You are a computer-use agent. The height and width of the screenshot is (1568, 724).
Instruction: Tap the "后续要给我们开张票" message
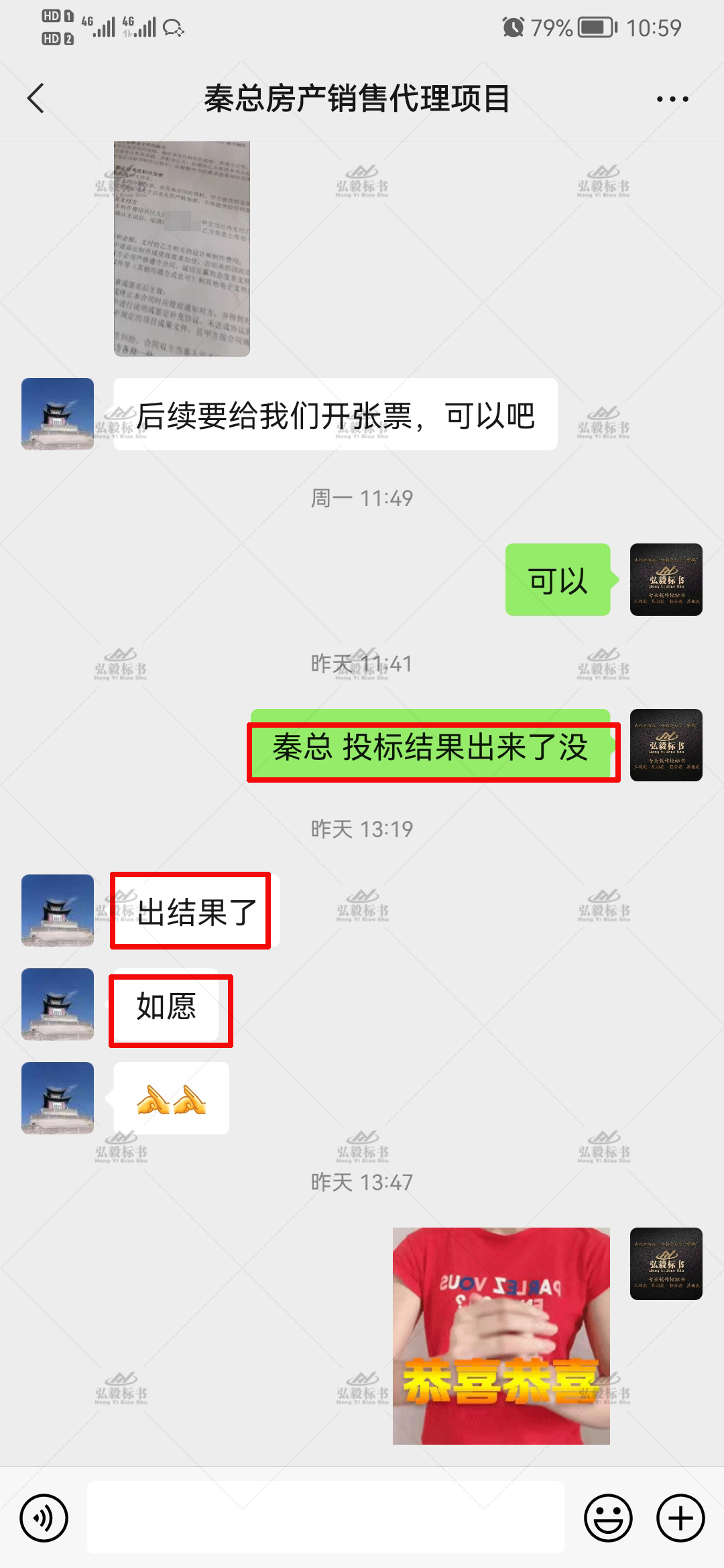pos(335,414)
